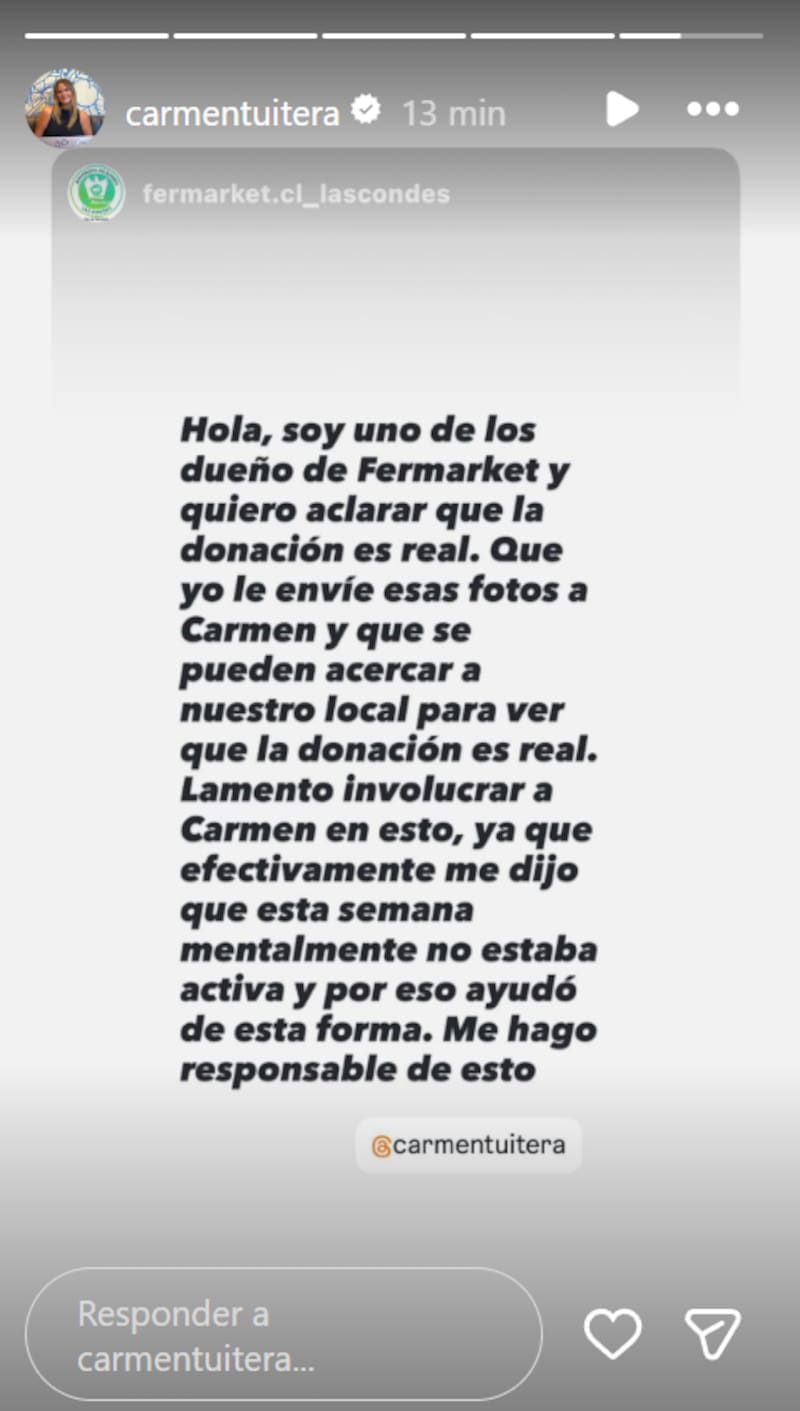Open the fermarket.cl_lascondes reshared post
This screenshot has width=800, height=1411.
(x=296, y=194)
